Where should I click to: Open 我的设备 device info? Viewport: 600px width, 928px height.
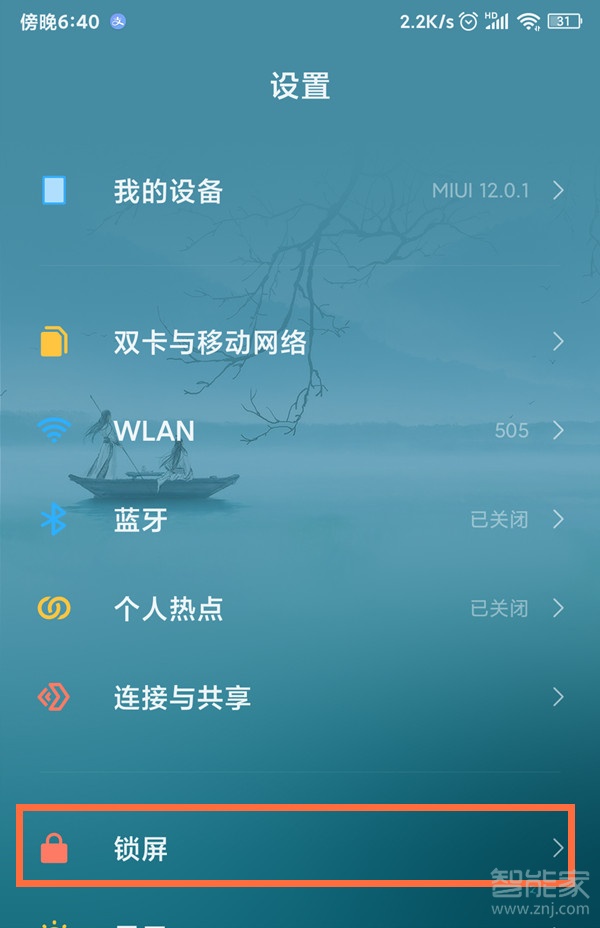[300, 191]
